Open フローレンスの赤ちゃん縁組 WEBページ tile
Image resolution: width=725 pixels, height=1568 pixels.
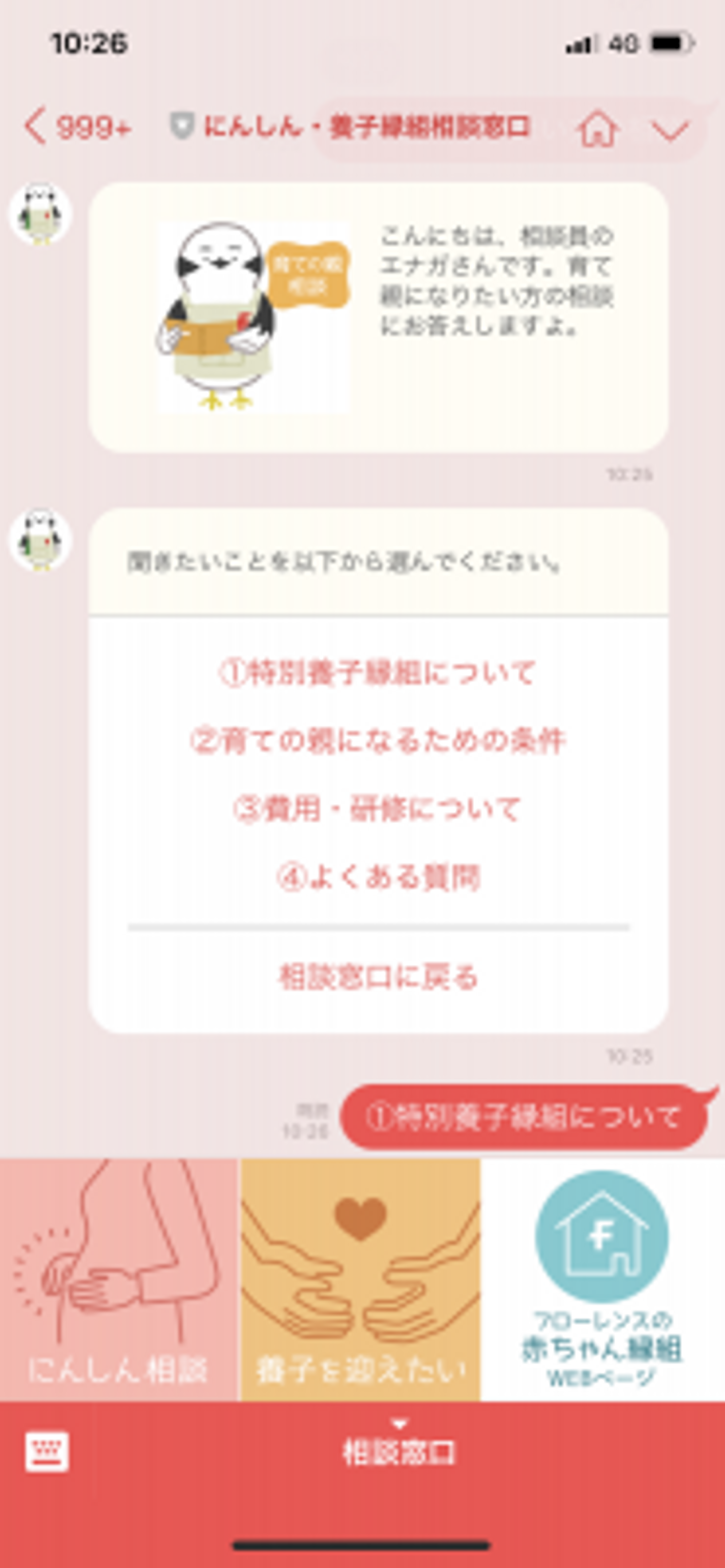pos(602,1278)
